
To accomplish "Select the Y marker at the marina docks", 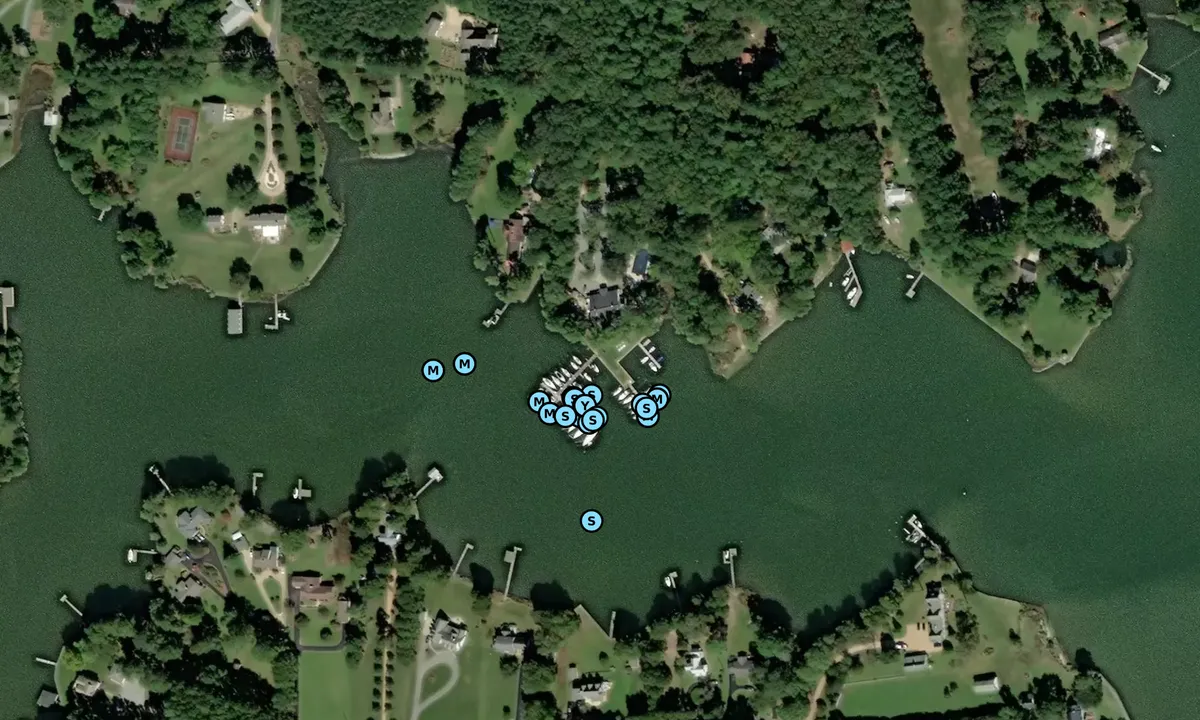I will coord(584,405).
